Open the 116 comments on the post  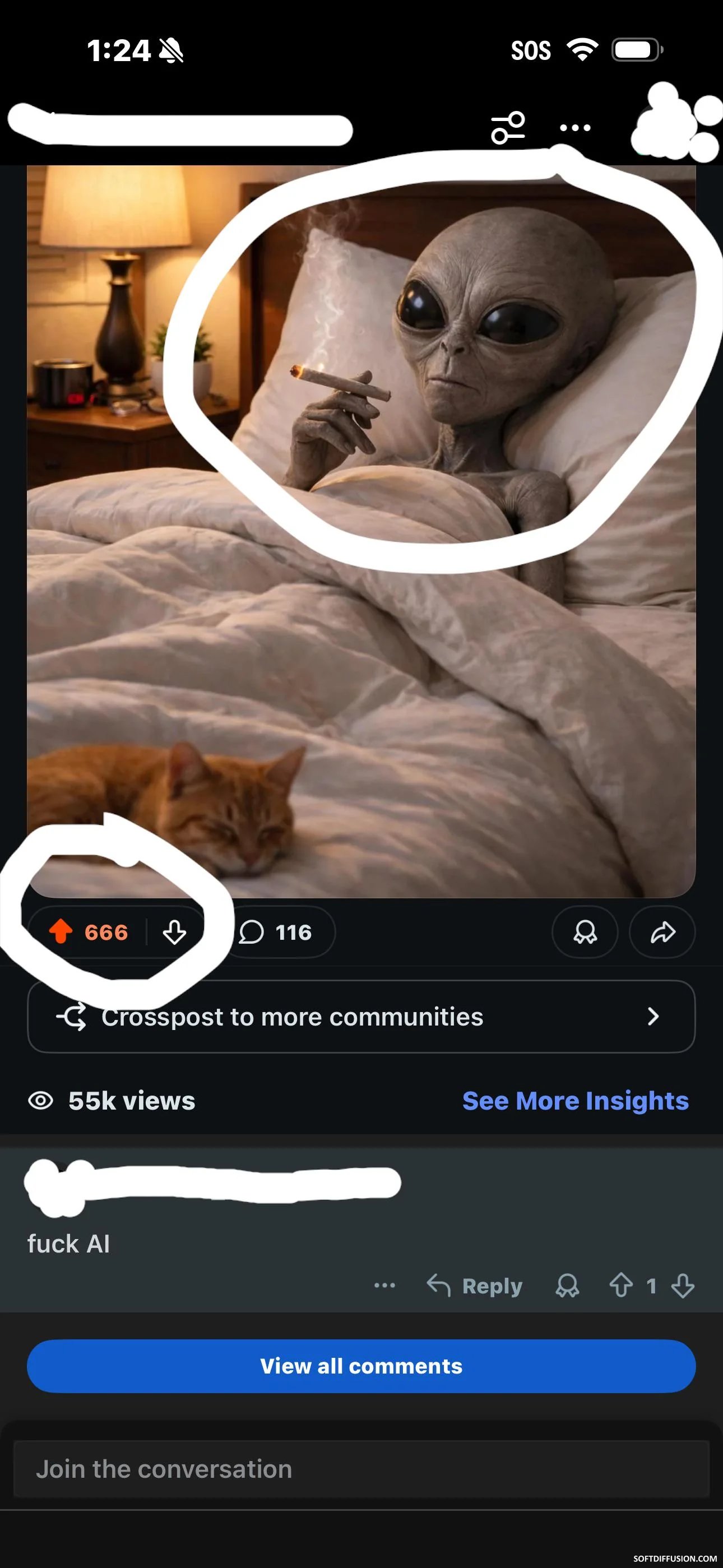277,931
